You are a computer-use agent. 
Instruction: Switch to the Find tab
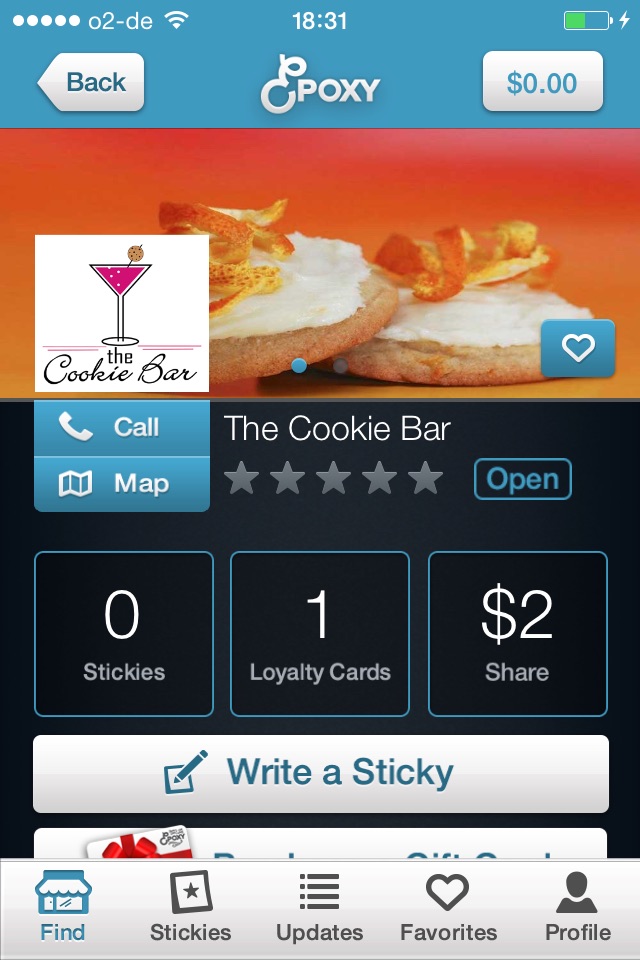[63, 908]
